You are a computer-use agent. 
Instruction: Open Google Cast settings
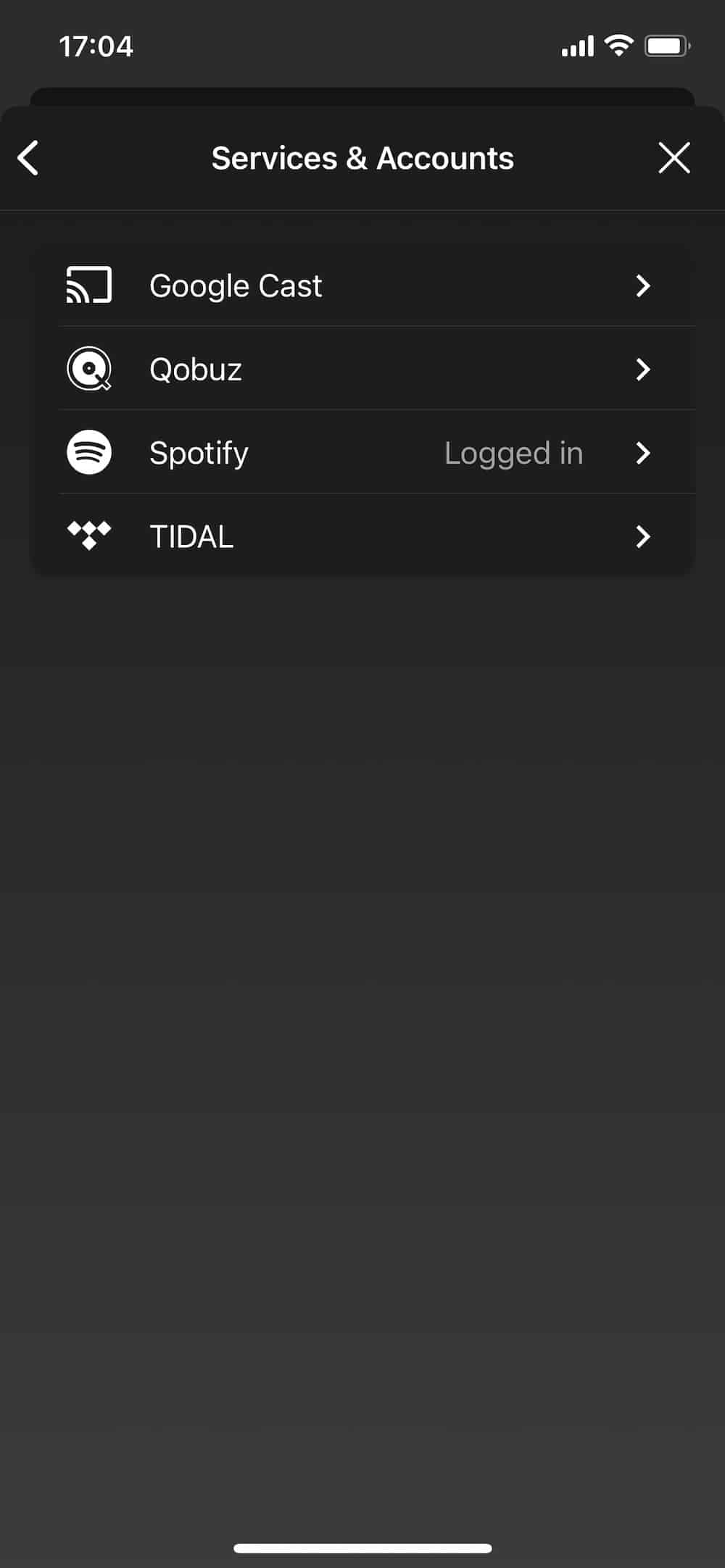point(362,285)
